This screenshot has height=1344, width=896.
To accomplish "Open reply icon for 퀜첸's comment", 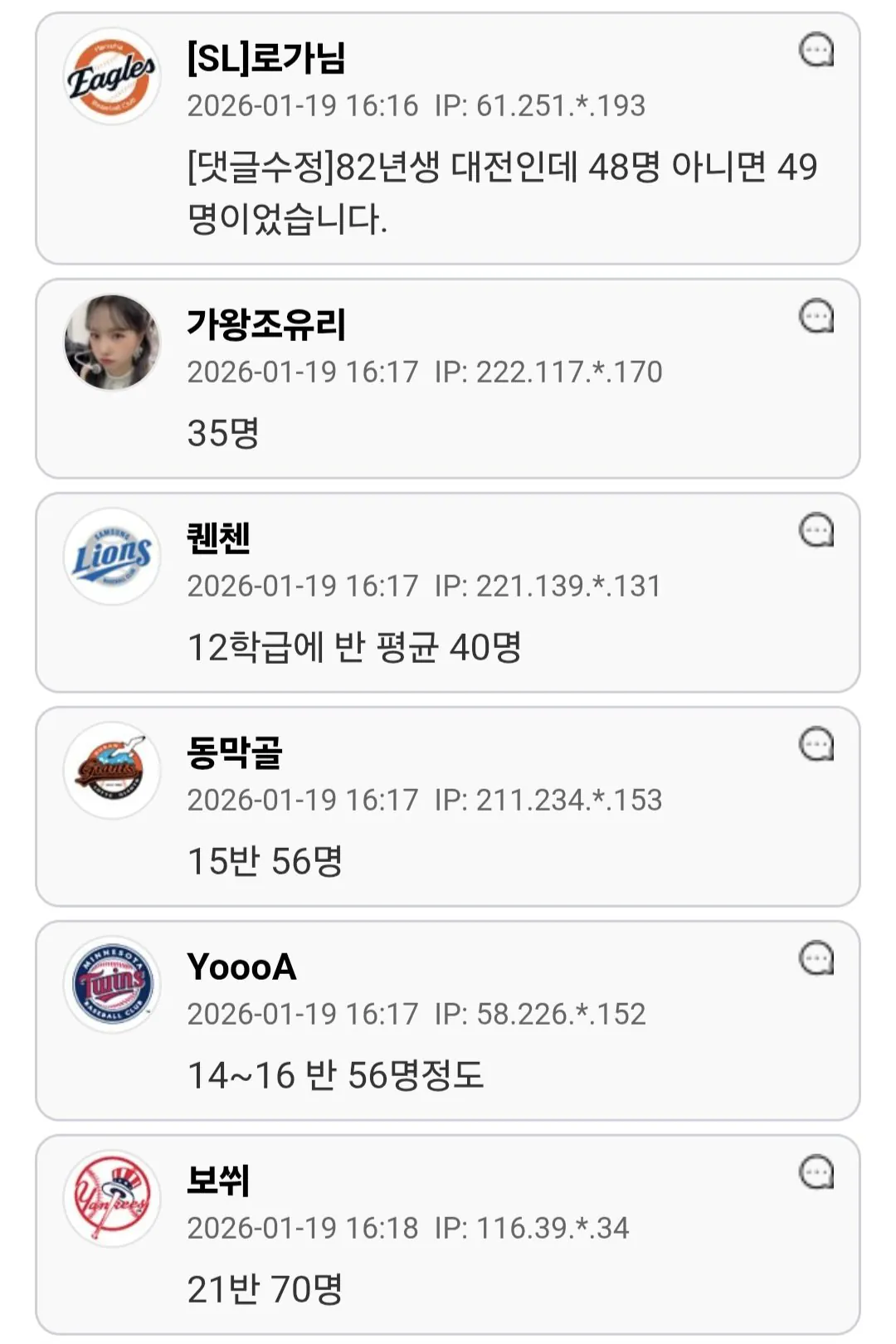I will [816, 530].
